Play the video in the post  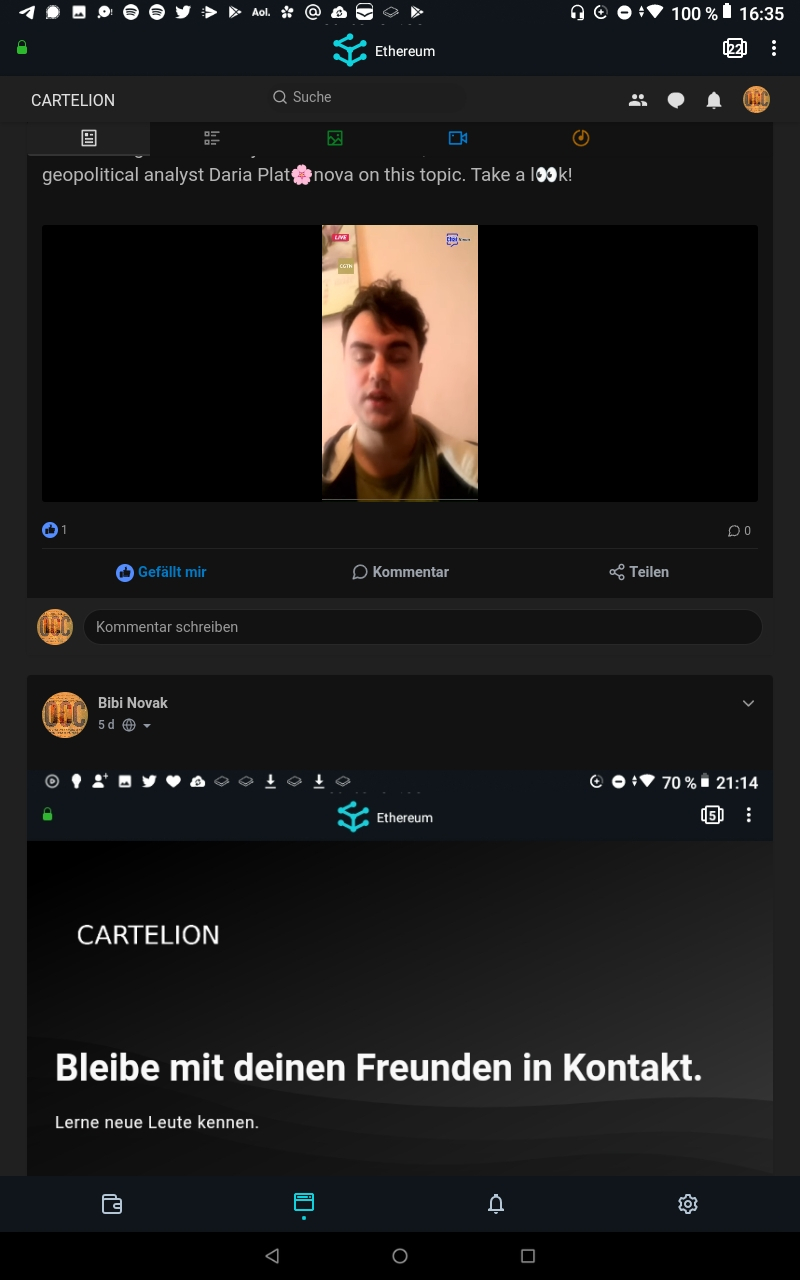coord(400,362)
